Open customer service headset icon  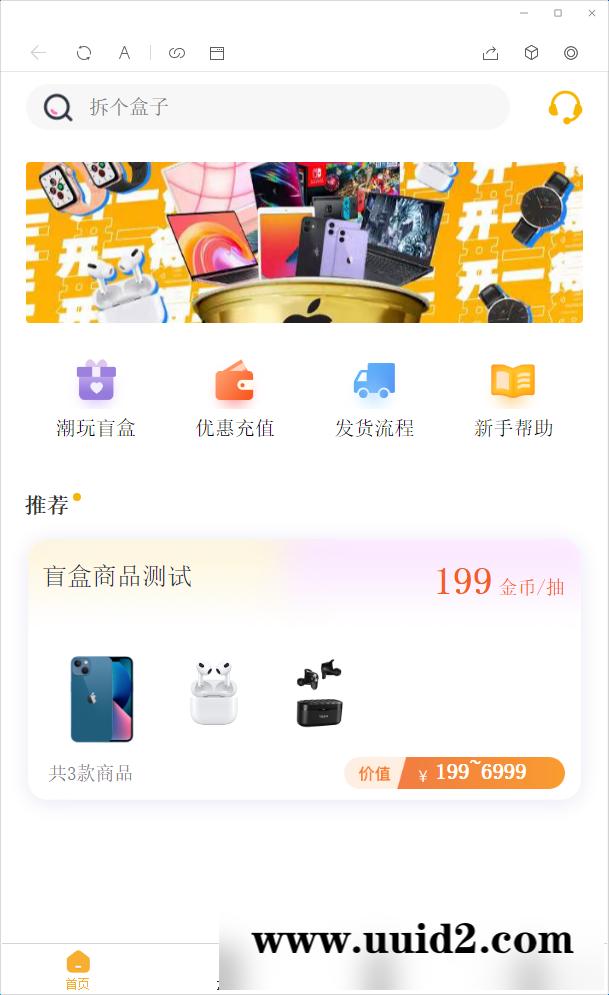(565, 107)
